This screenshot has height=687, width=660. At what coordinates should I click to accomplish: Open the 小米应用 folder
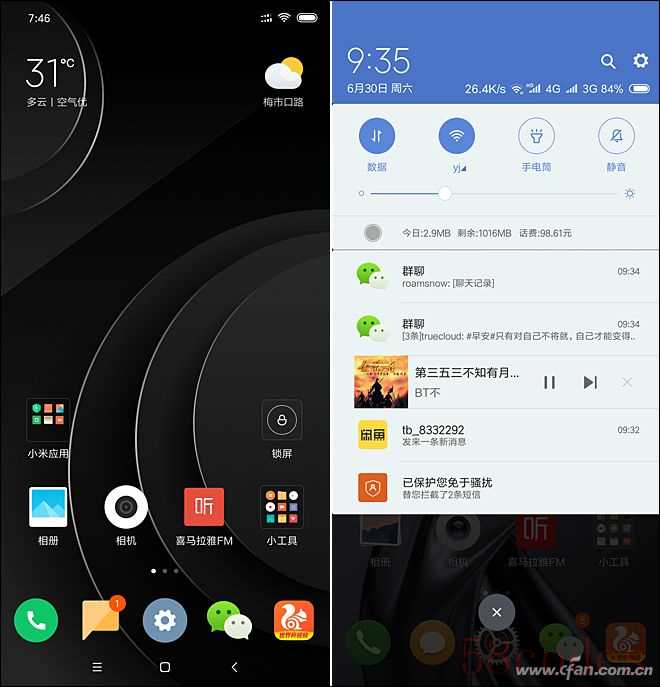(48, 420)
